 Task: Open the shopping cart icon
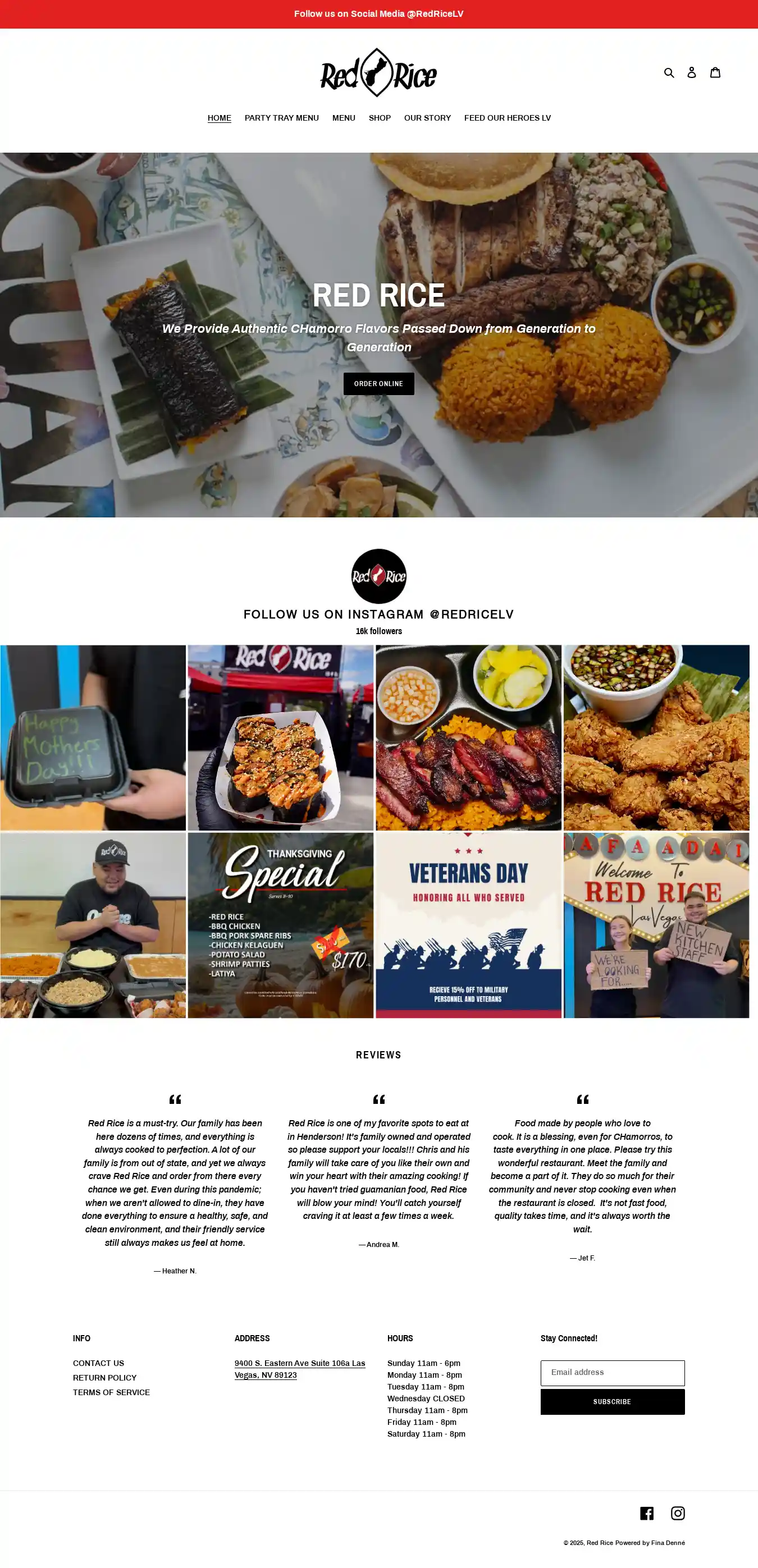(x=715, y=72)
